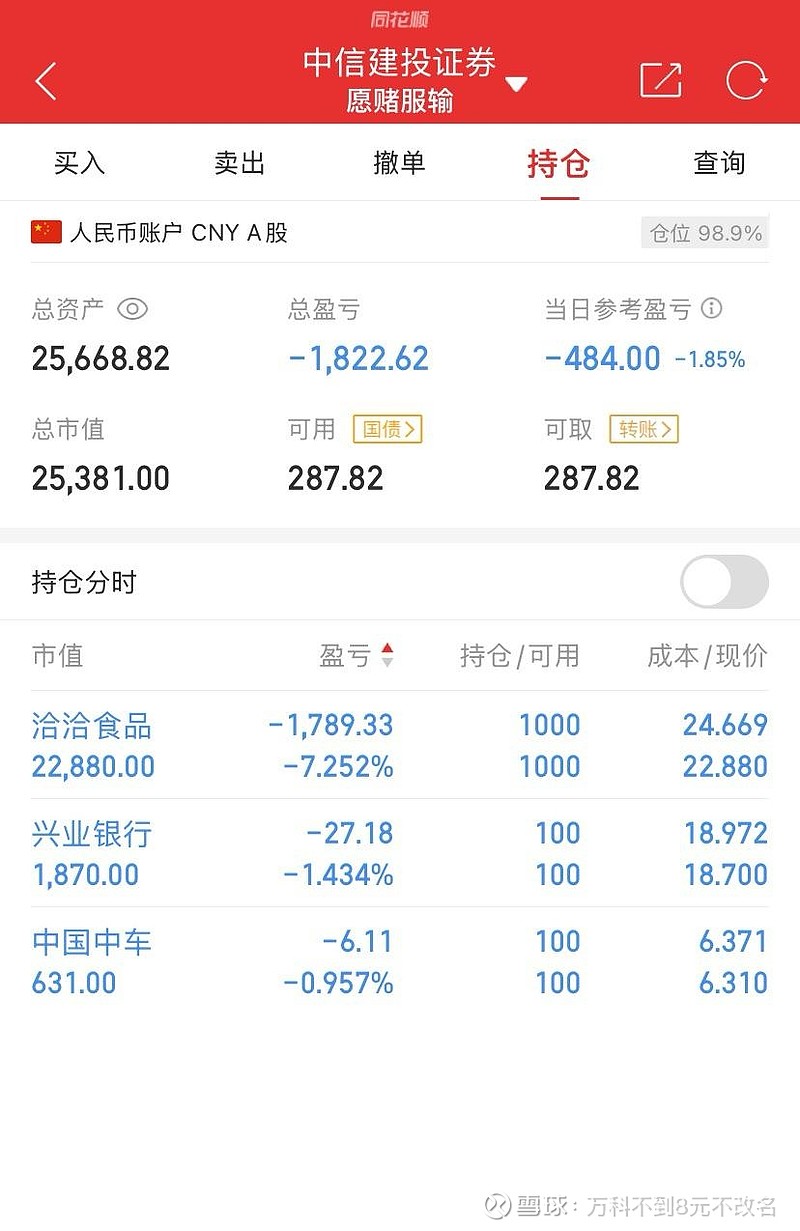Expand the 中信建设证券 account dropdown
The image size is (800, 1231).
[x=516, y=84]
